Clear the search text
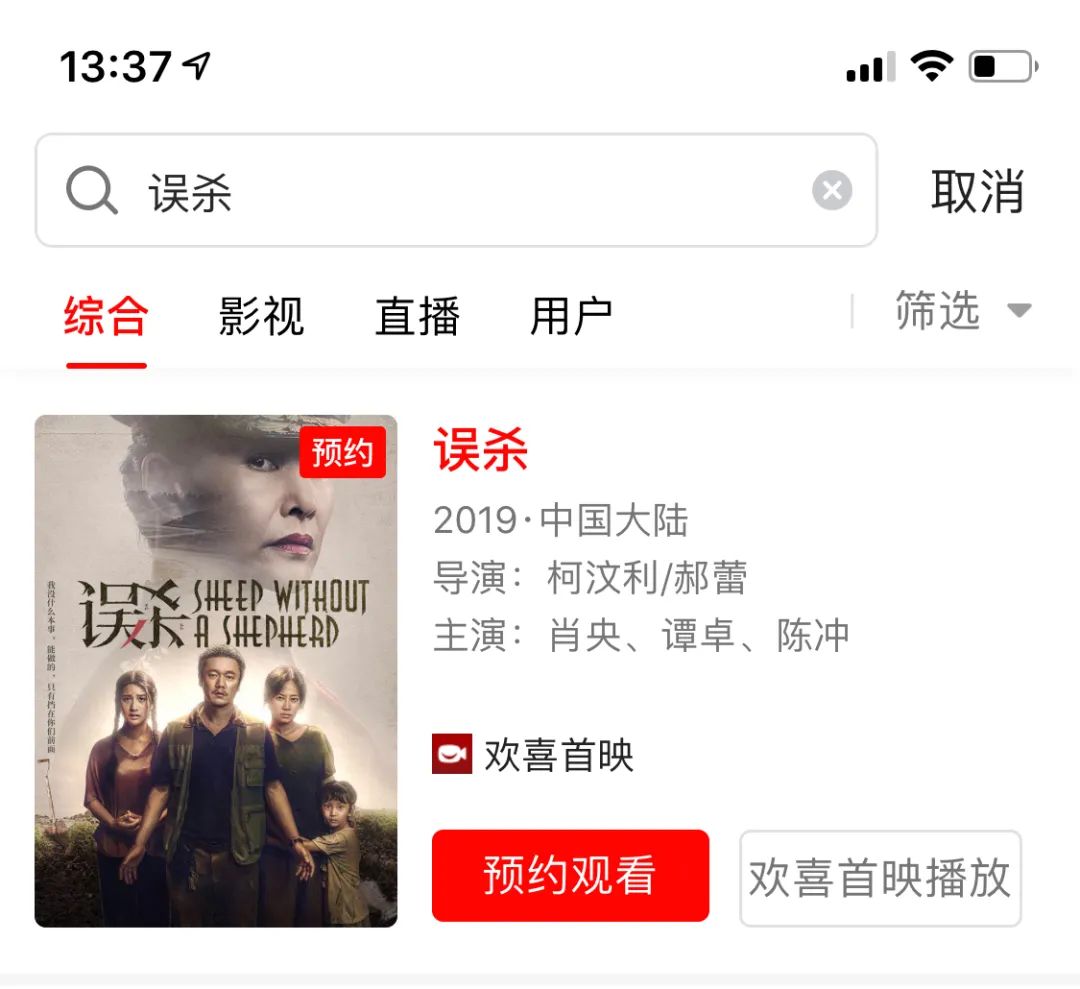Image resolution: width=1080 pixels, height=989 pixels. pos(831,190)
